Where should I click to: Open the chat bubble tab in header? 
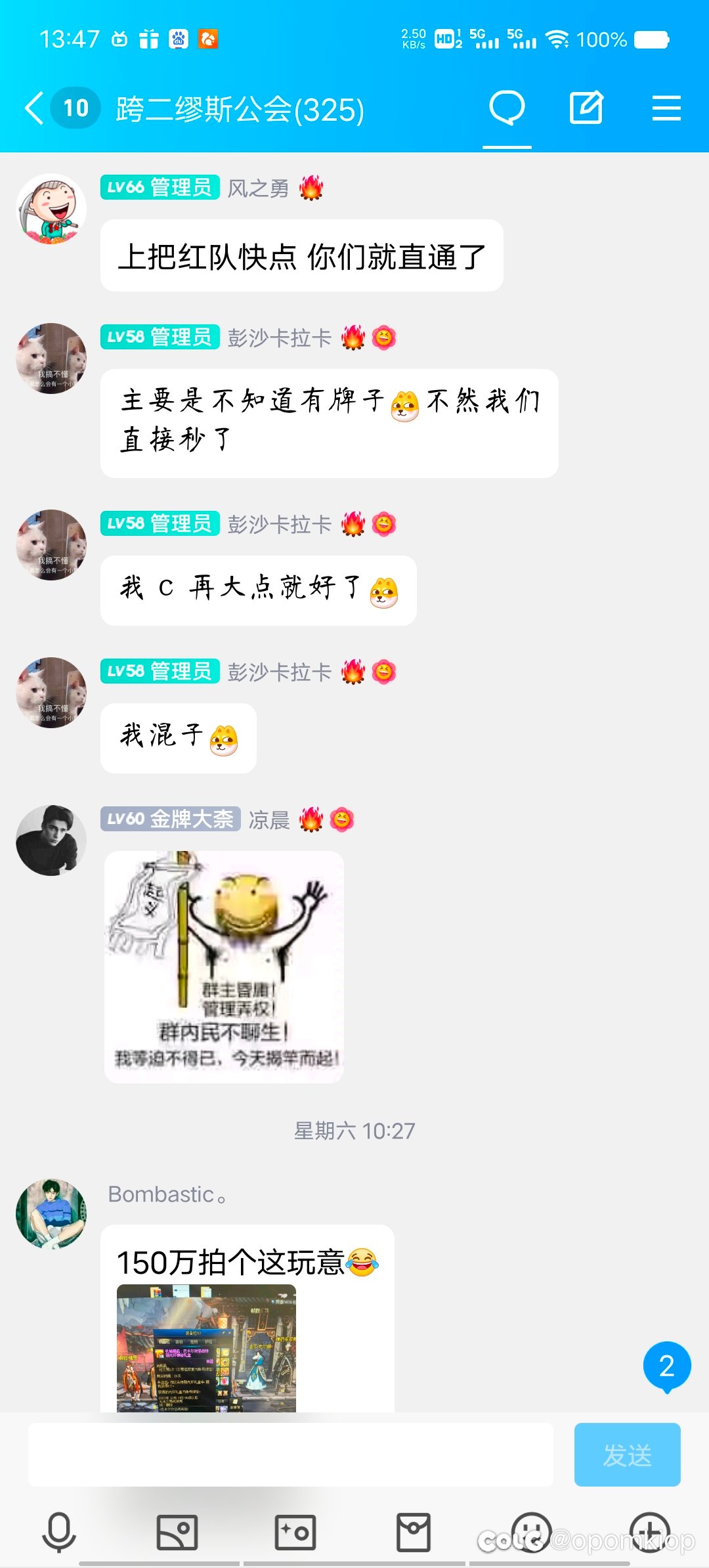tap(507, 108)
